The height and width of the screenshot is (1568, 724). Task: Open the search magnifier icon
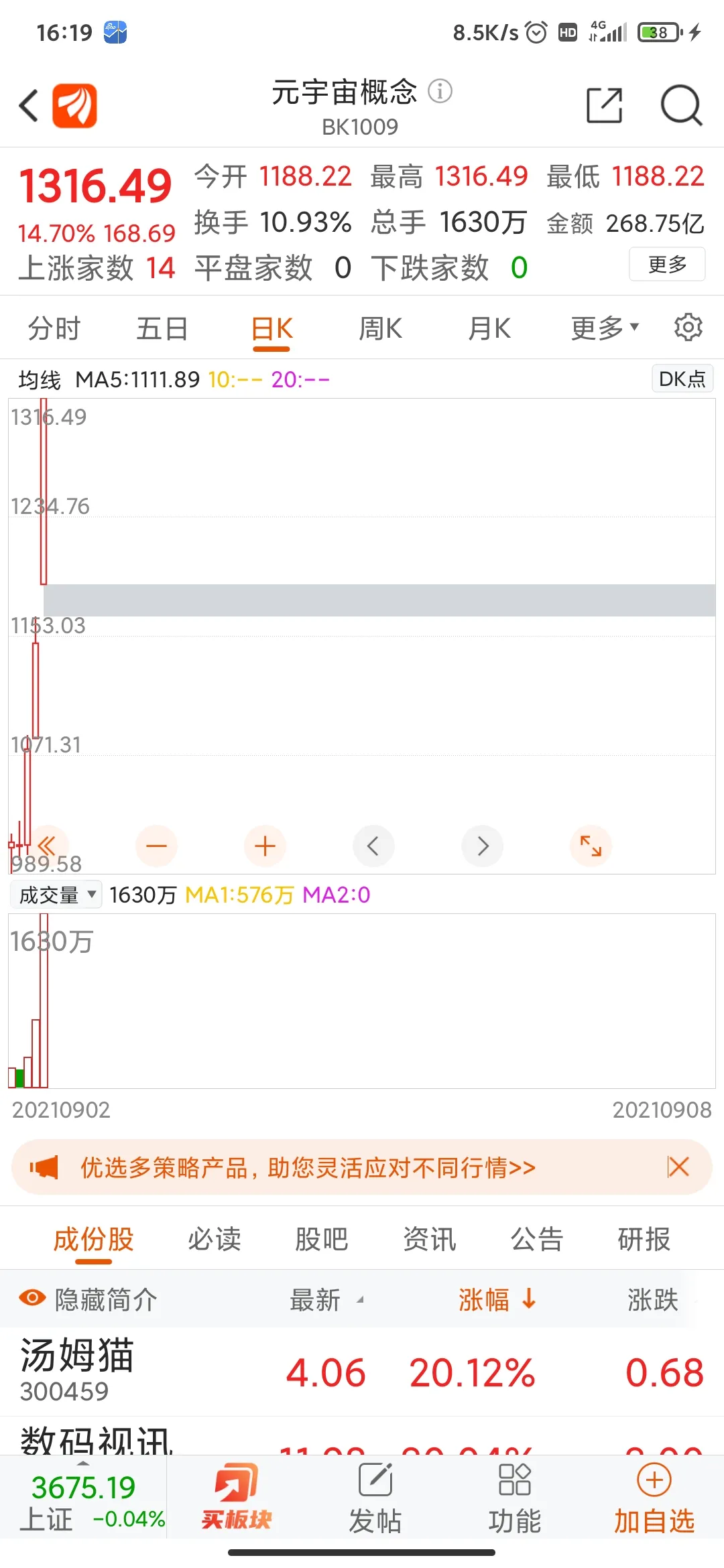pos(680,106)
